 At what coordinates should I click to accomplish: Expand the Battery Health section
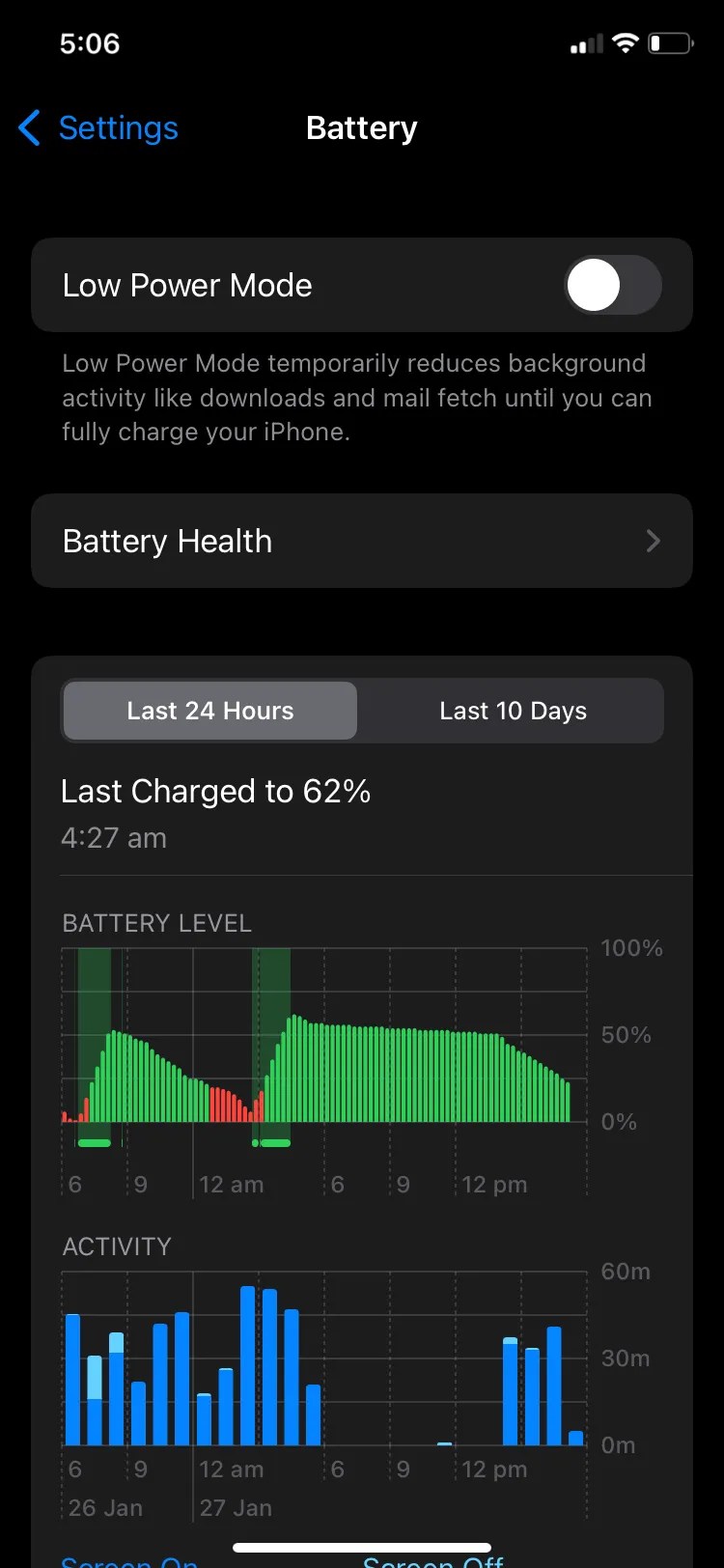362,541
